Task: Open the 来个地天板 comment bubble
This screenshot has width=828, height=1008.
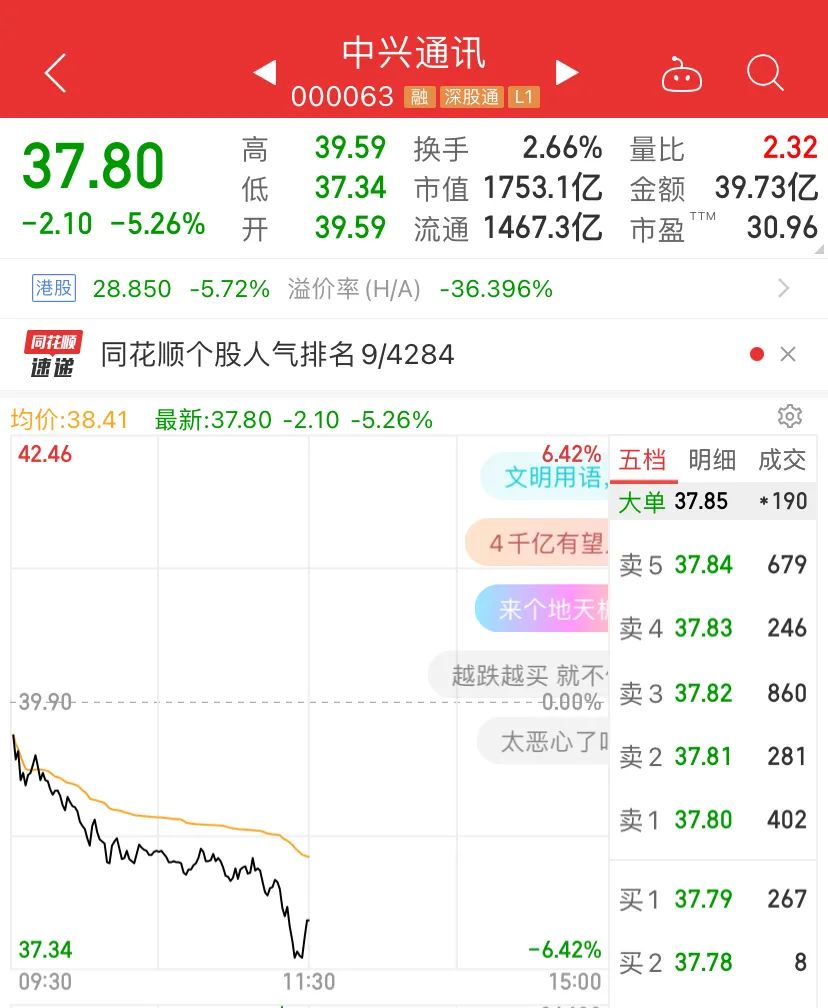Action: click(544, 609)
